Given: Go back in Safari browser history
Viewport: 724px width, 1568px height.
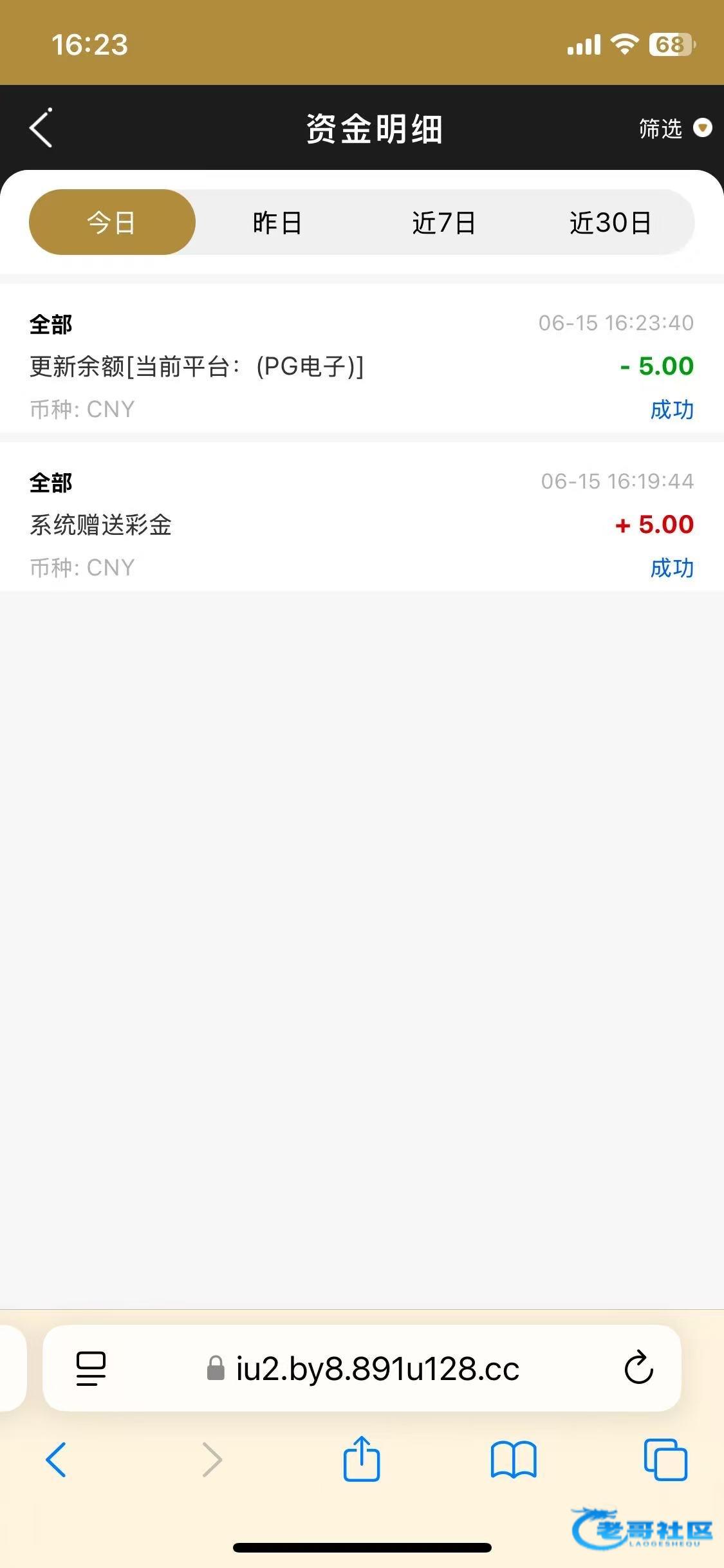Looking at the screenshot, I should click(56, 1459).
